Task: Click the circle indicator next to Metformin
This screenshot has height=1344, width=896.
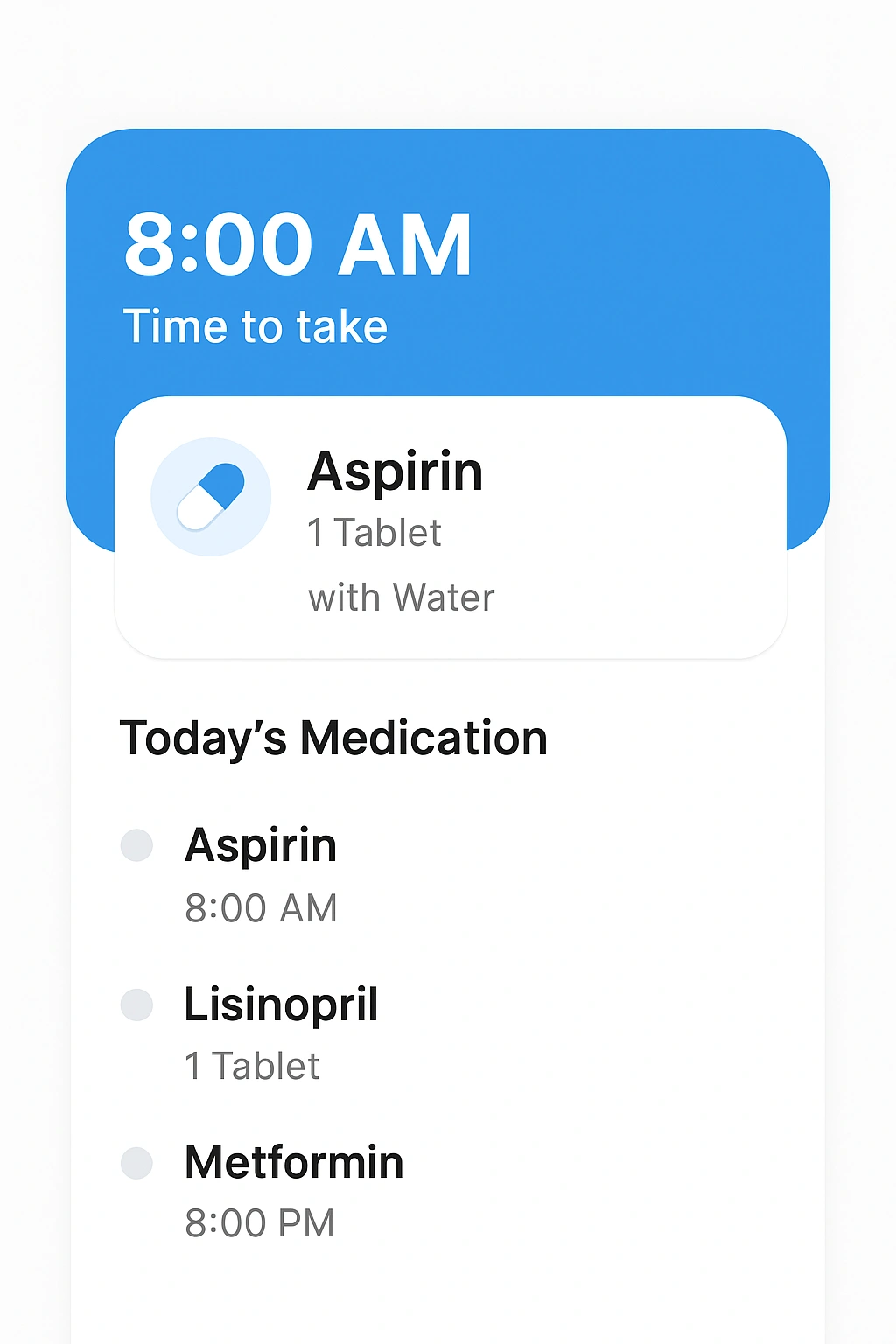Action: pos(137,1164)
